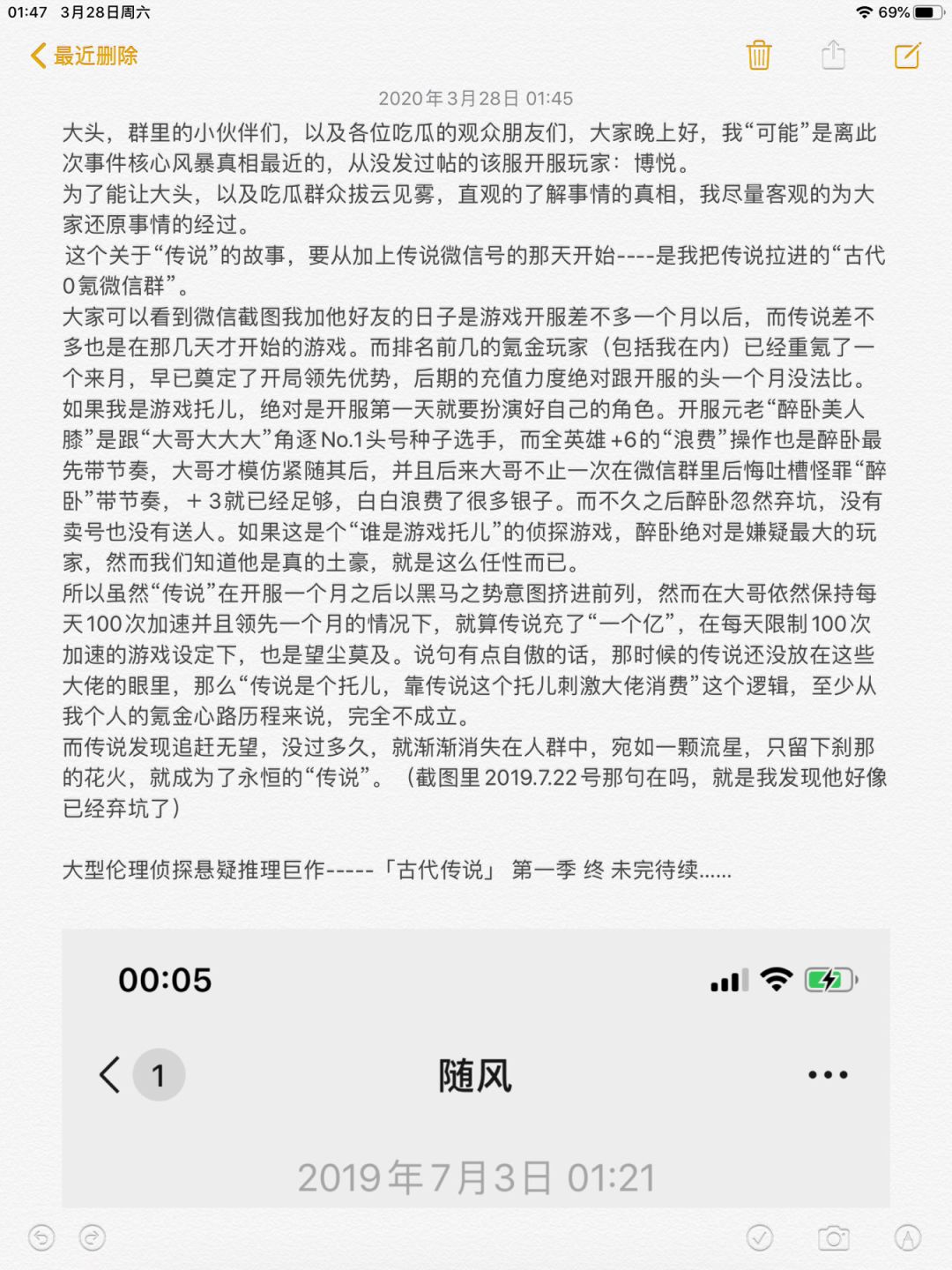This screenshot has width=952, height=1270.
Task: Open the embedded chat screenshot image
Action: (475, 1067)
